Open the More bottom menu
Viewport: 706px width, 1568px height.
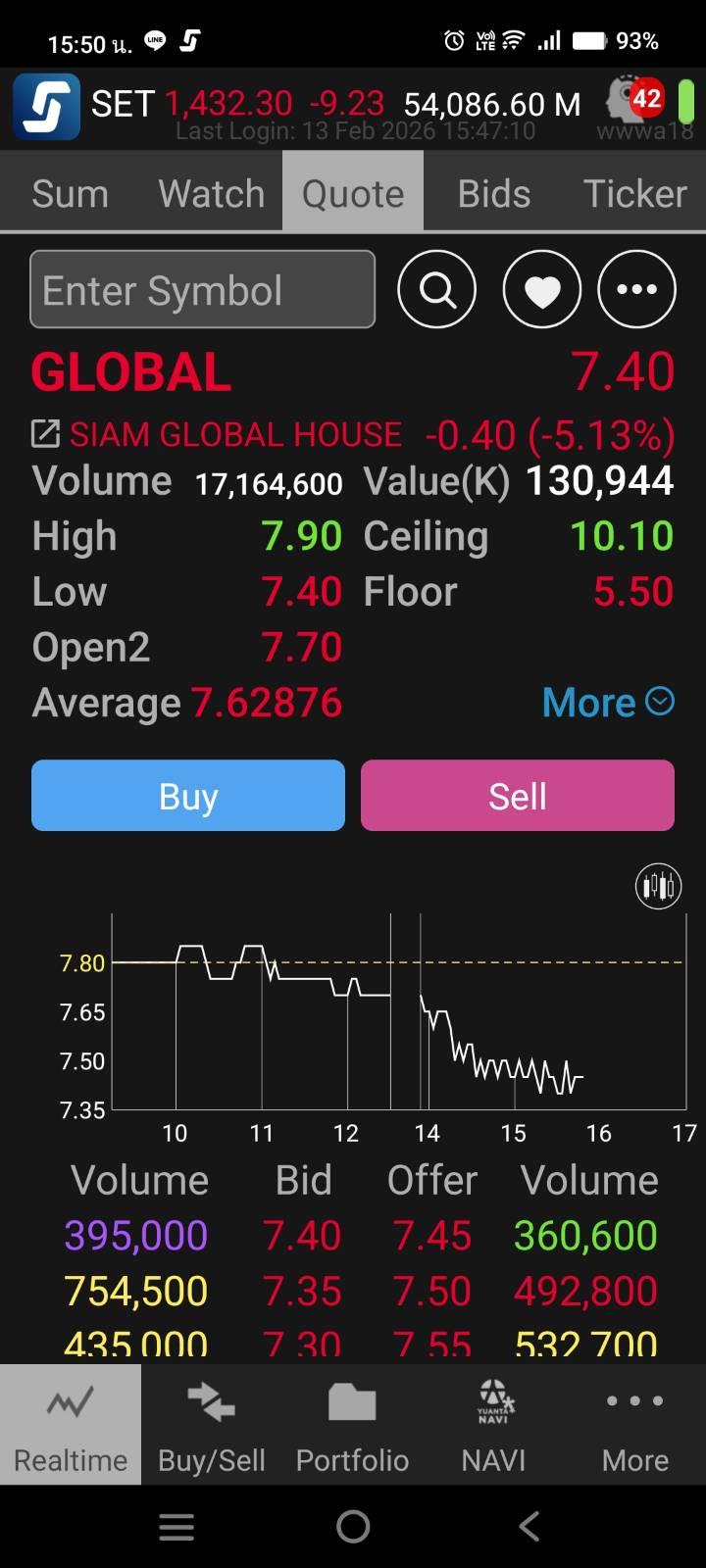click(x=634, y=1424)
